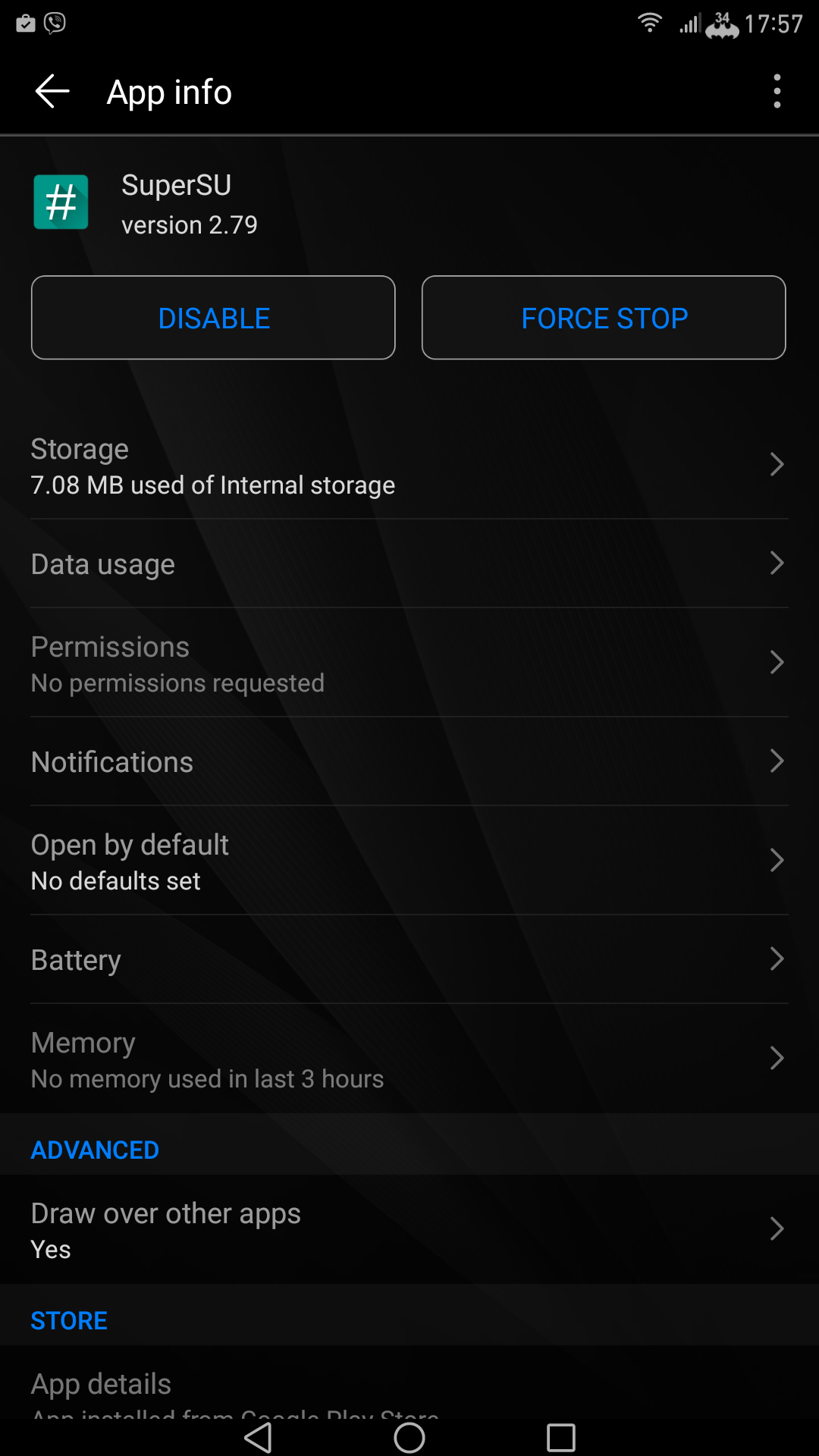
Task: Open the 'Open by default' settings
Action: [x=409, y=861]
